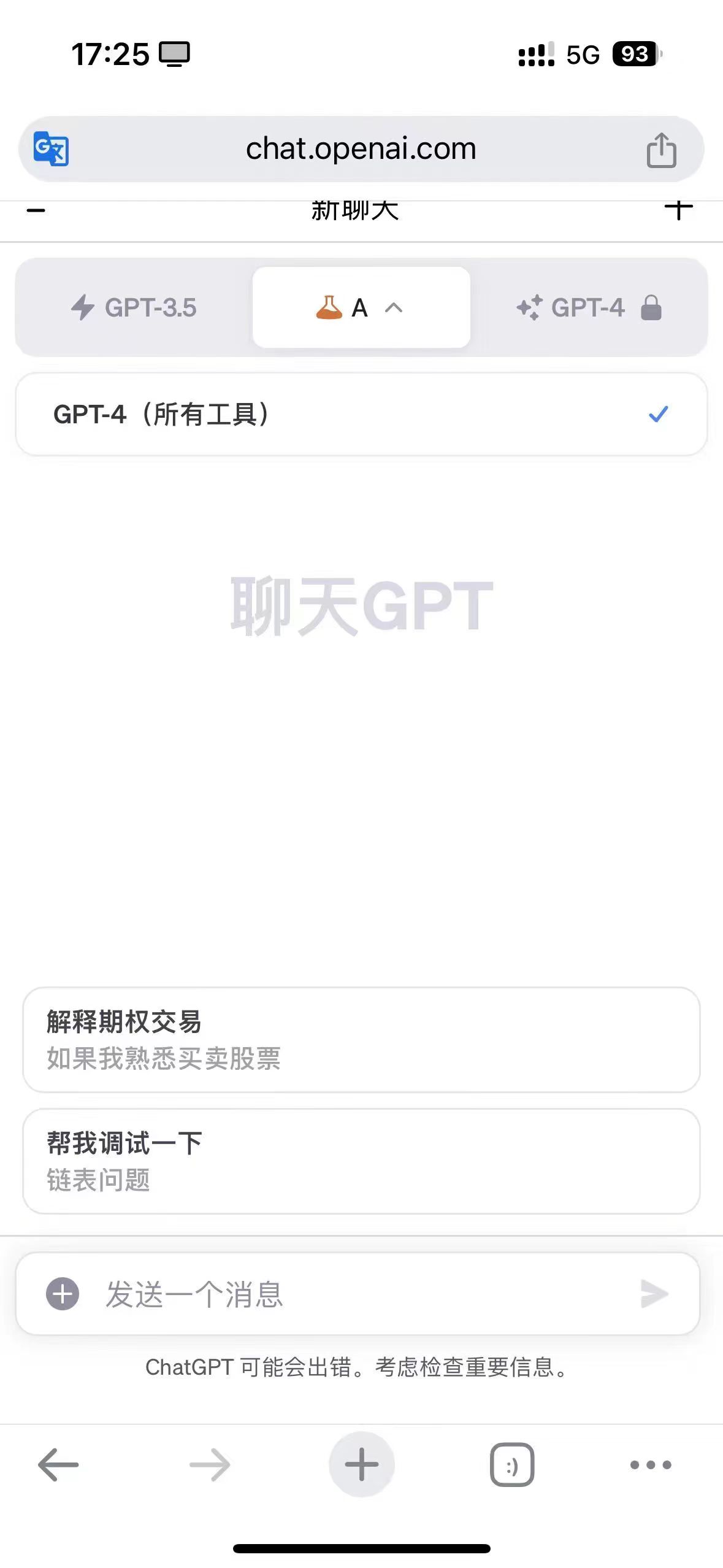The image size is (723, 1568).
Task: Click the lock icon next to GPT-4
Action: click(652, 309)
